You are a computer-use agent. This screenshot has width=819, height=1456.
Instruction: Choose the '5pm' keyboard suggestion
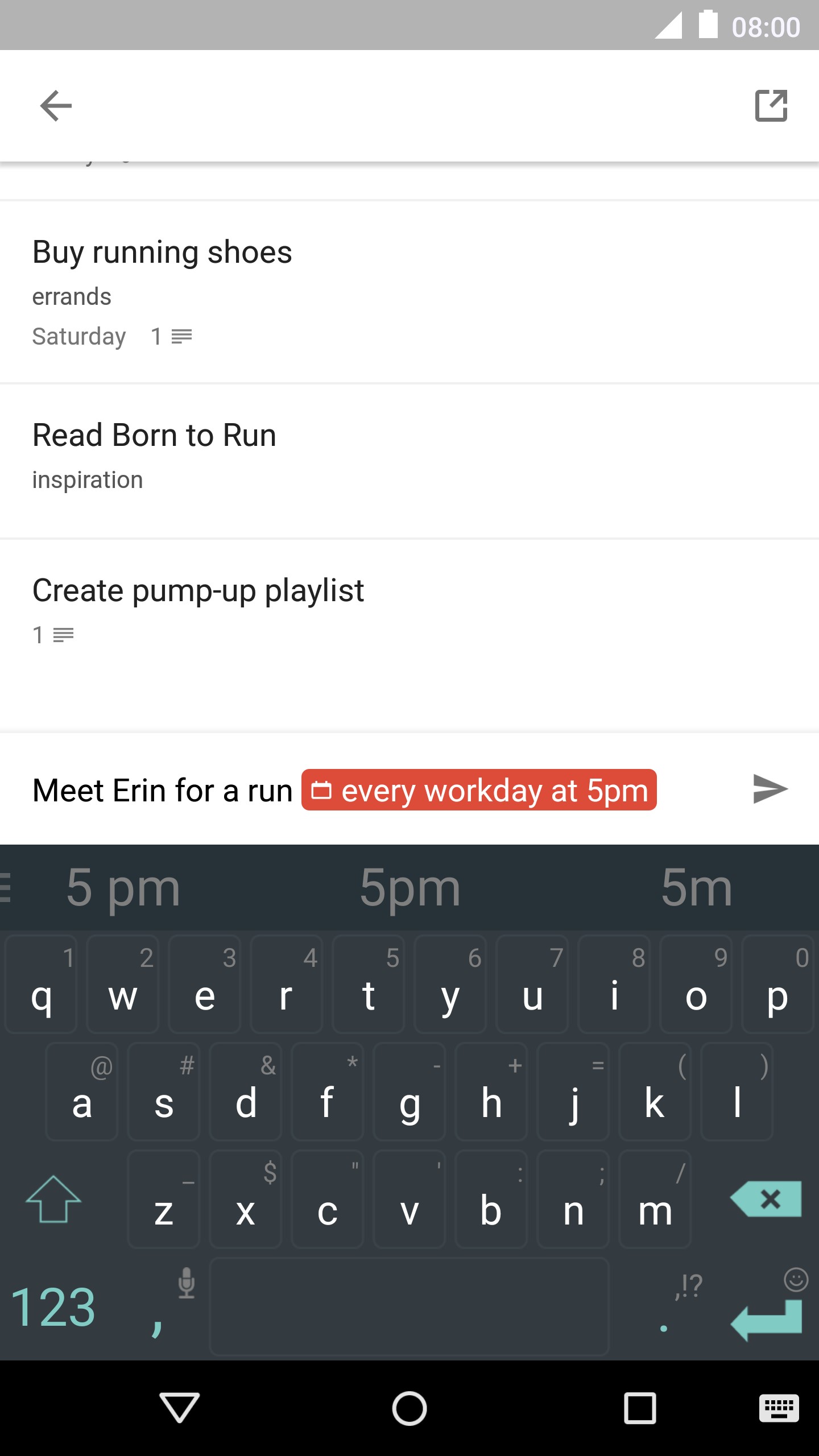pos(409,888)
